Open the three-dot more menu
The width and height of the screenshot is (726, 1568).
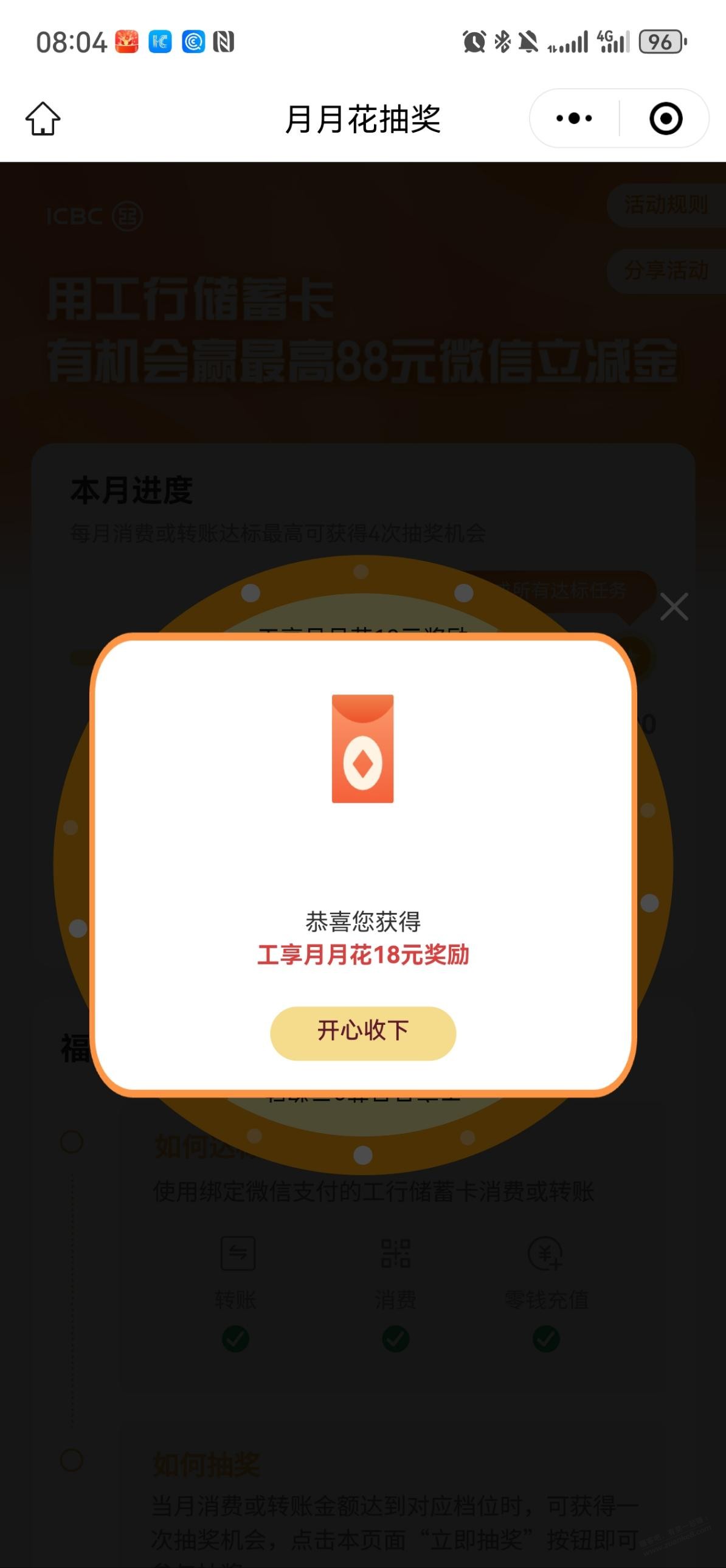coord(574,118)
